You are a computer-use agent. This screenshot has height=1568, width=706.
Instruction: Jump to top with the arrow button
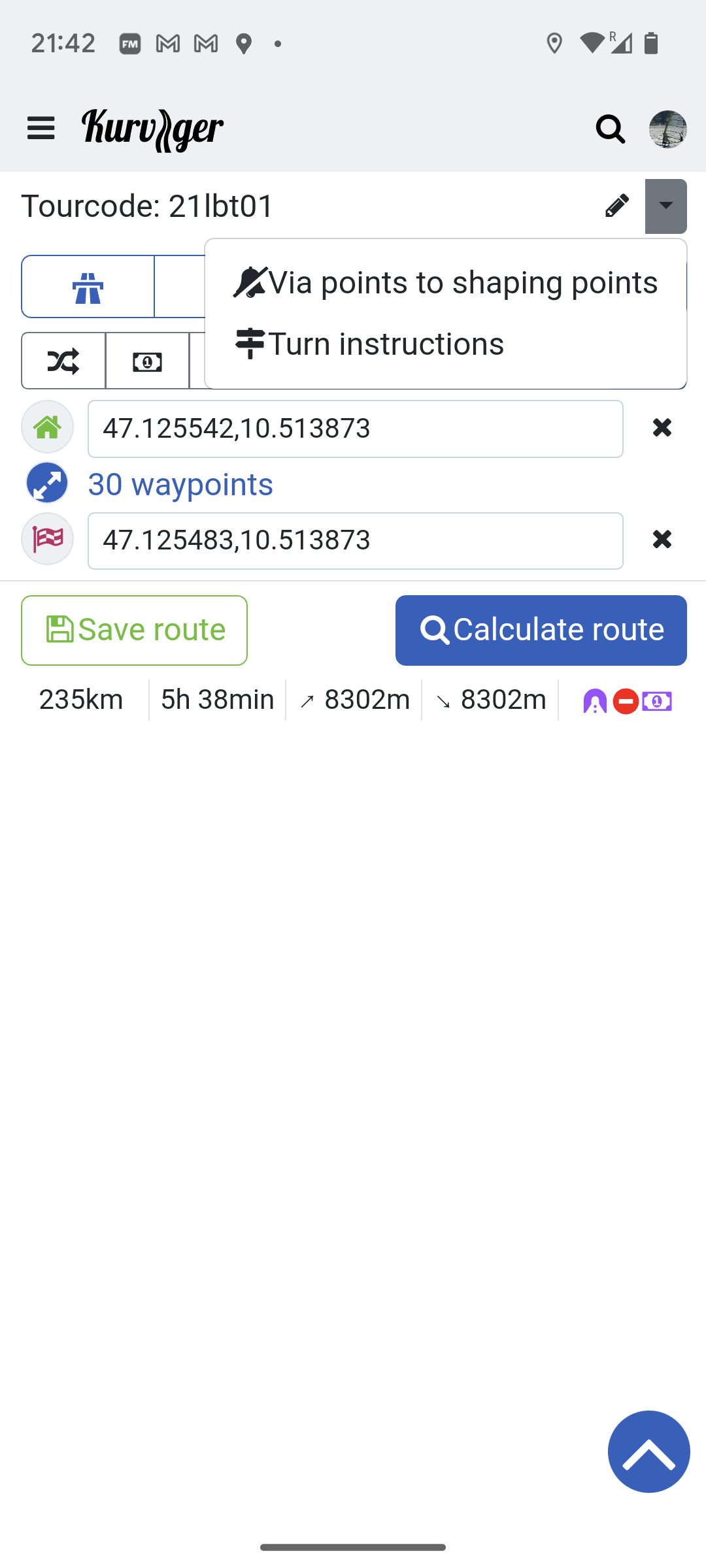[648, 1452]
